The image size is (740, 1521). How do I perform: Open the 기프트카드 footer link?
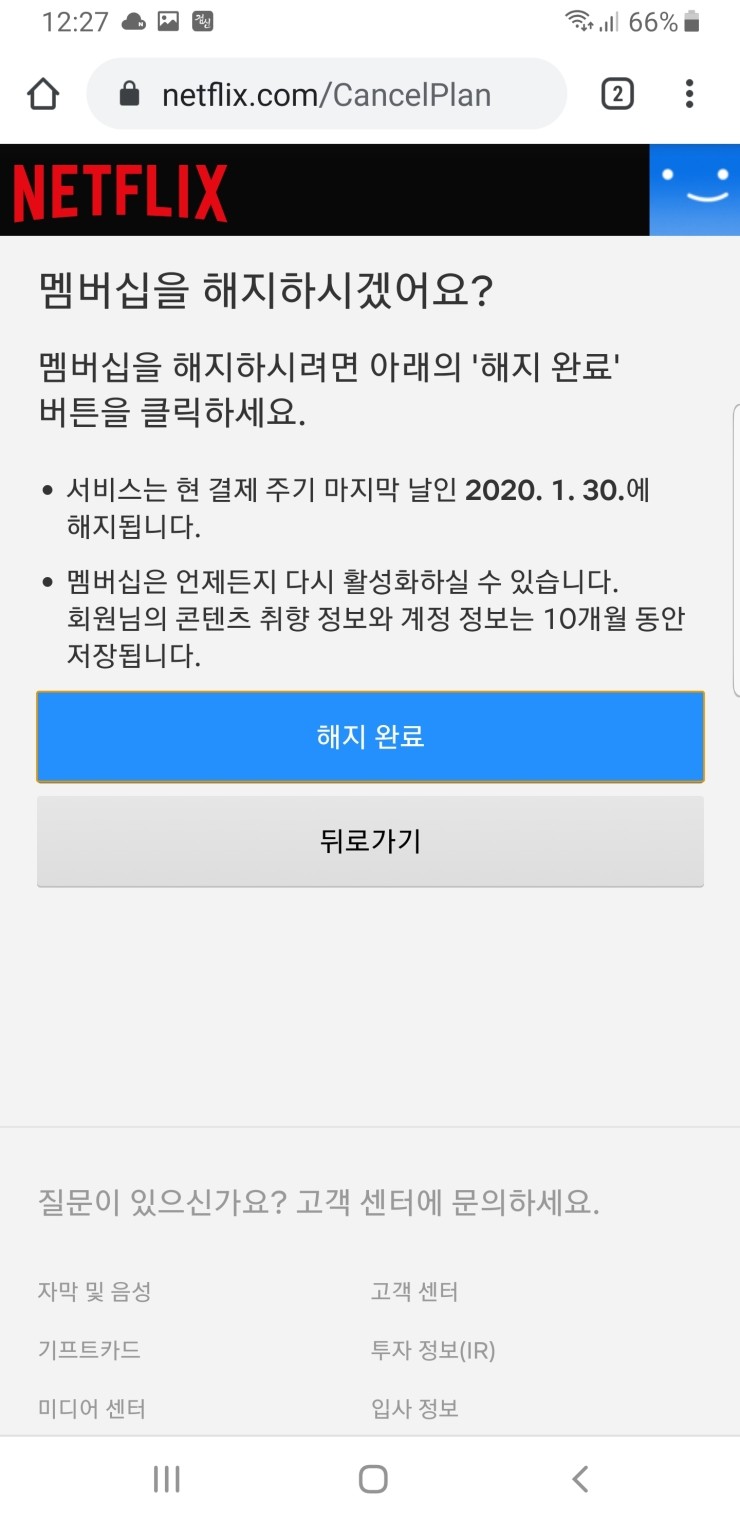point(89,1350)
